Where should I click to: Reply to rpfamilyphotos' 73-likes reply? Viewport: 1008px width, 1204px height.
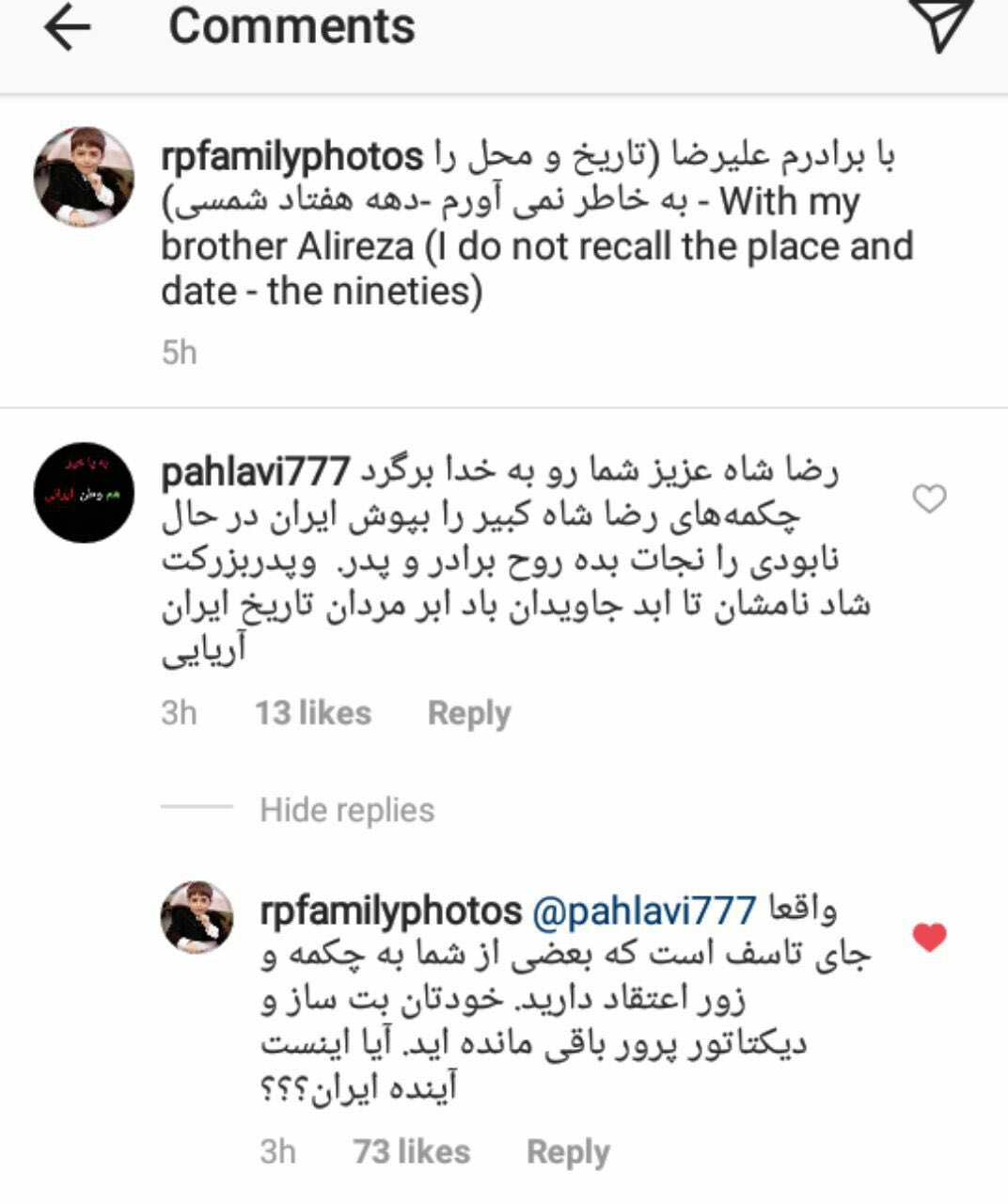568,1152
